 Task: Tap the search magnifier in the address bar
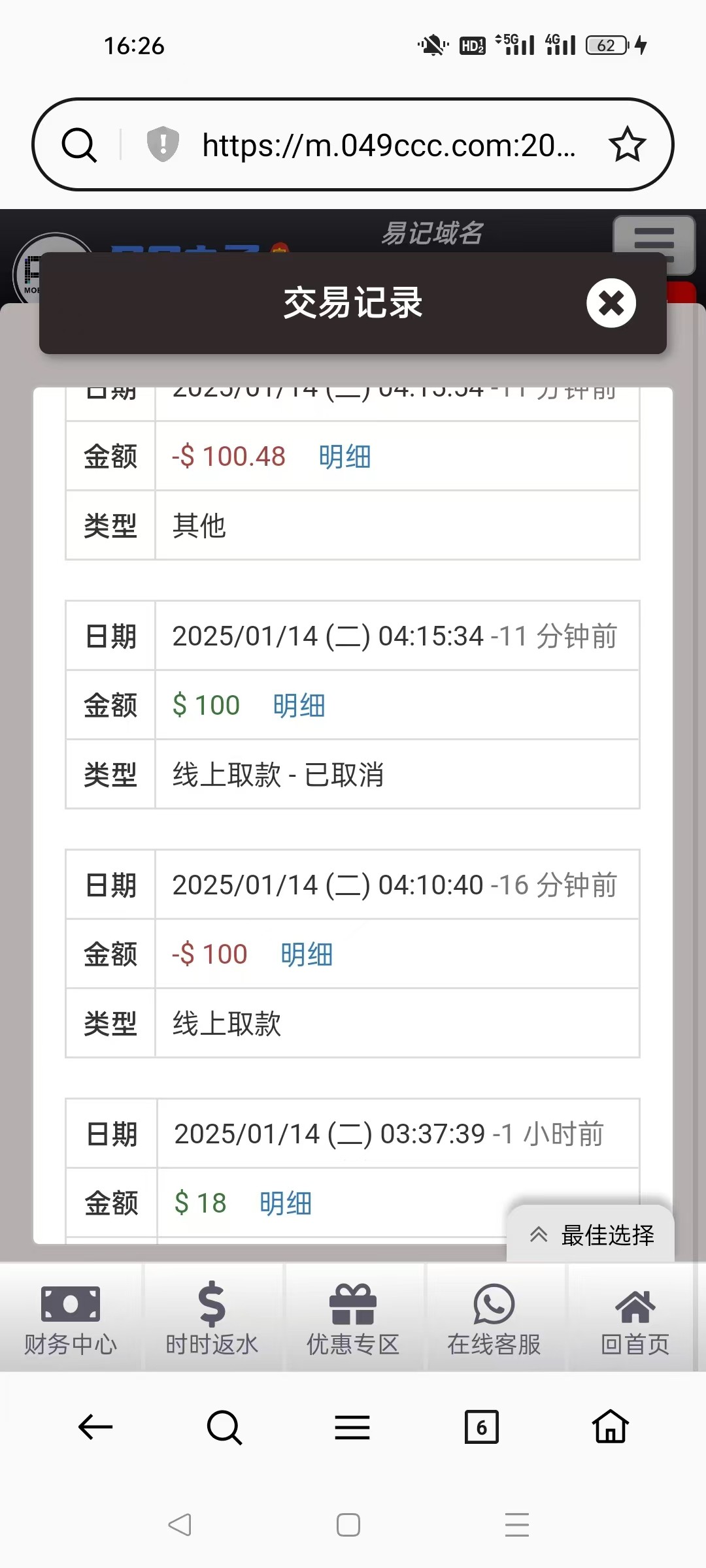coord(80,144)
